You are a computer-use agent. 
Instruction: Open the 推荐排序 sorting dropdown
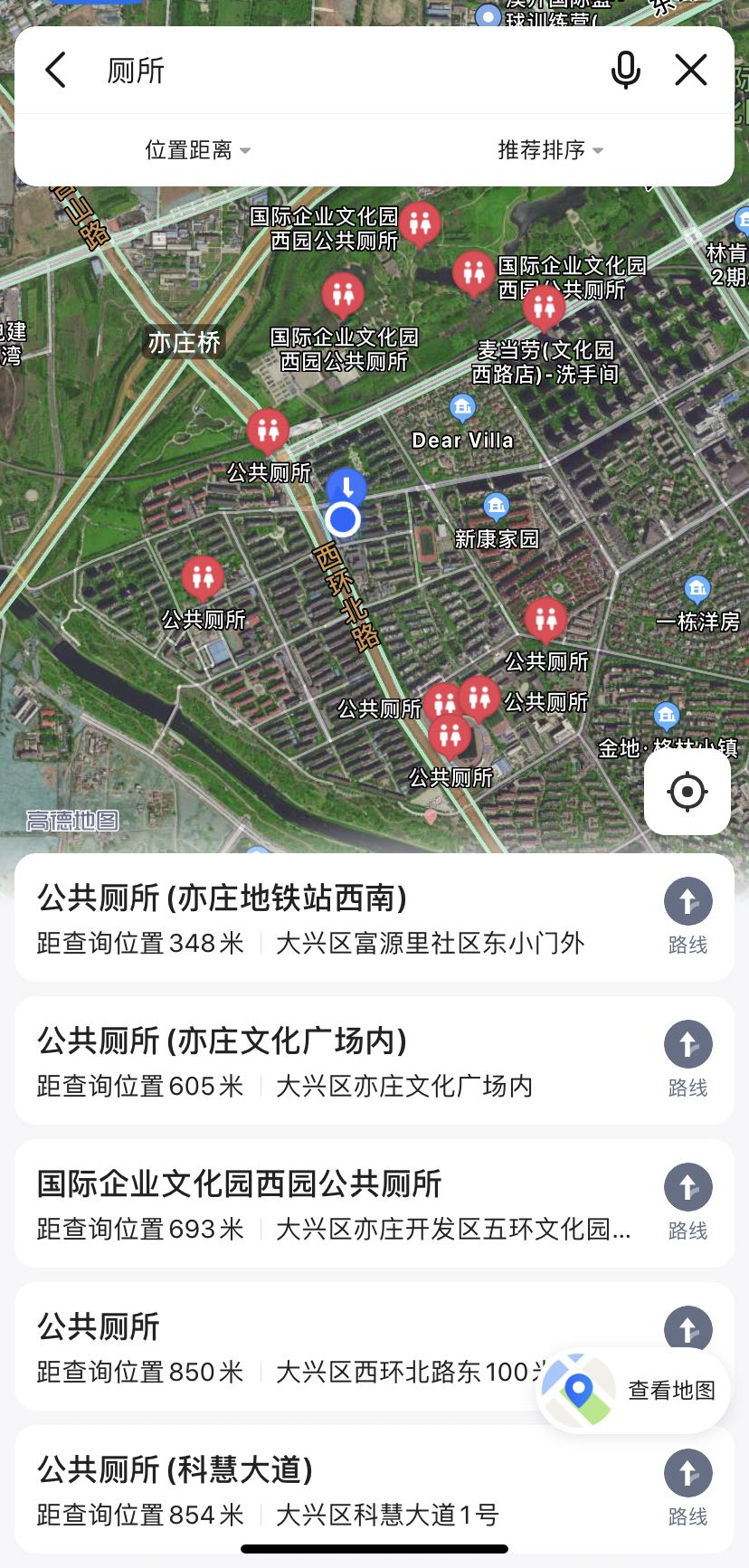pos(550,150)
